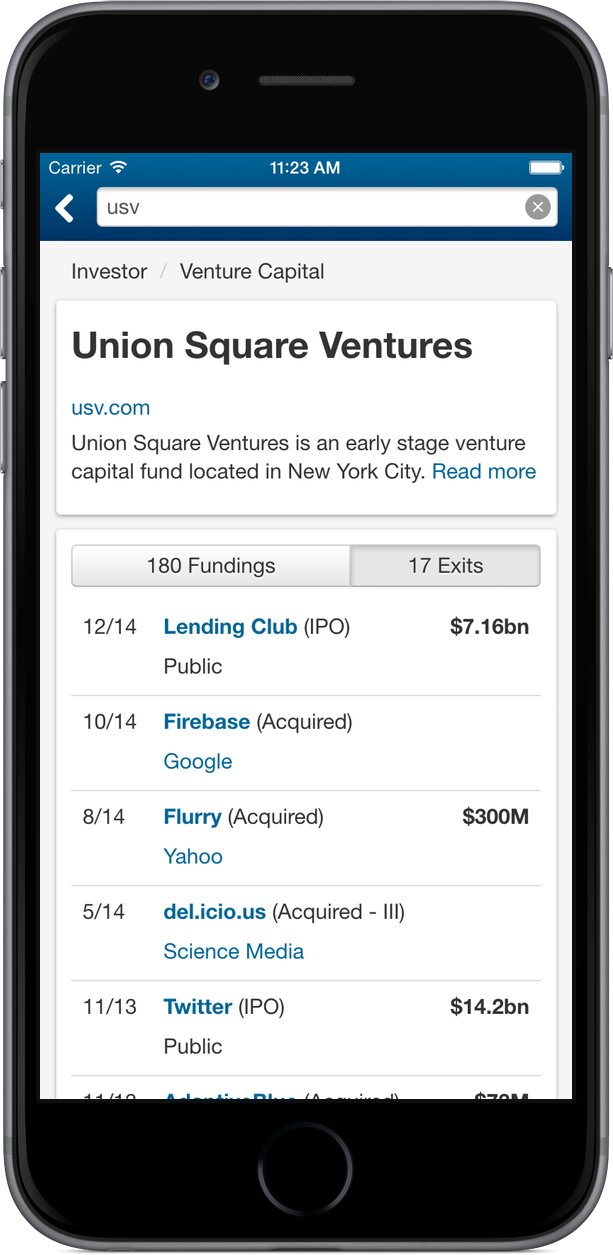
Task: View Google as the Firebase acquirer
Action: tap(198, 761)
